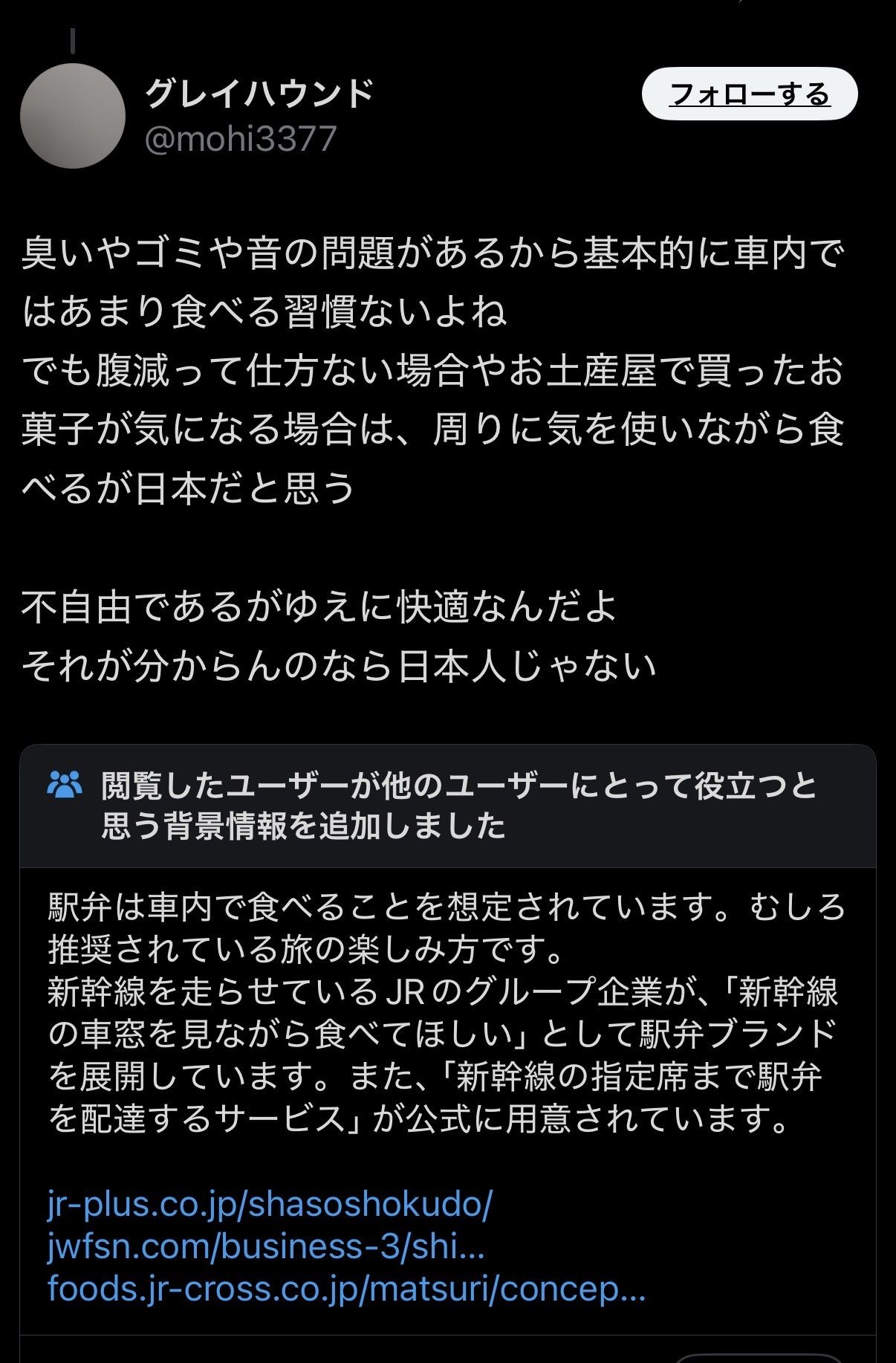Open グレイハウンド's profile picture
The width and height of the screenshot is (896, 1363).
[x=73, y=116]
